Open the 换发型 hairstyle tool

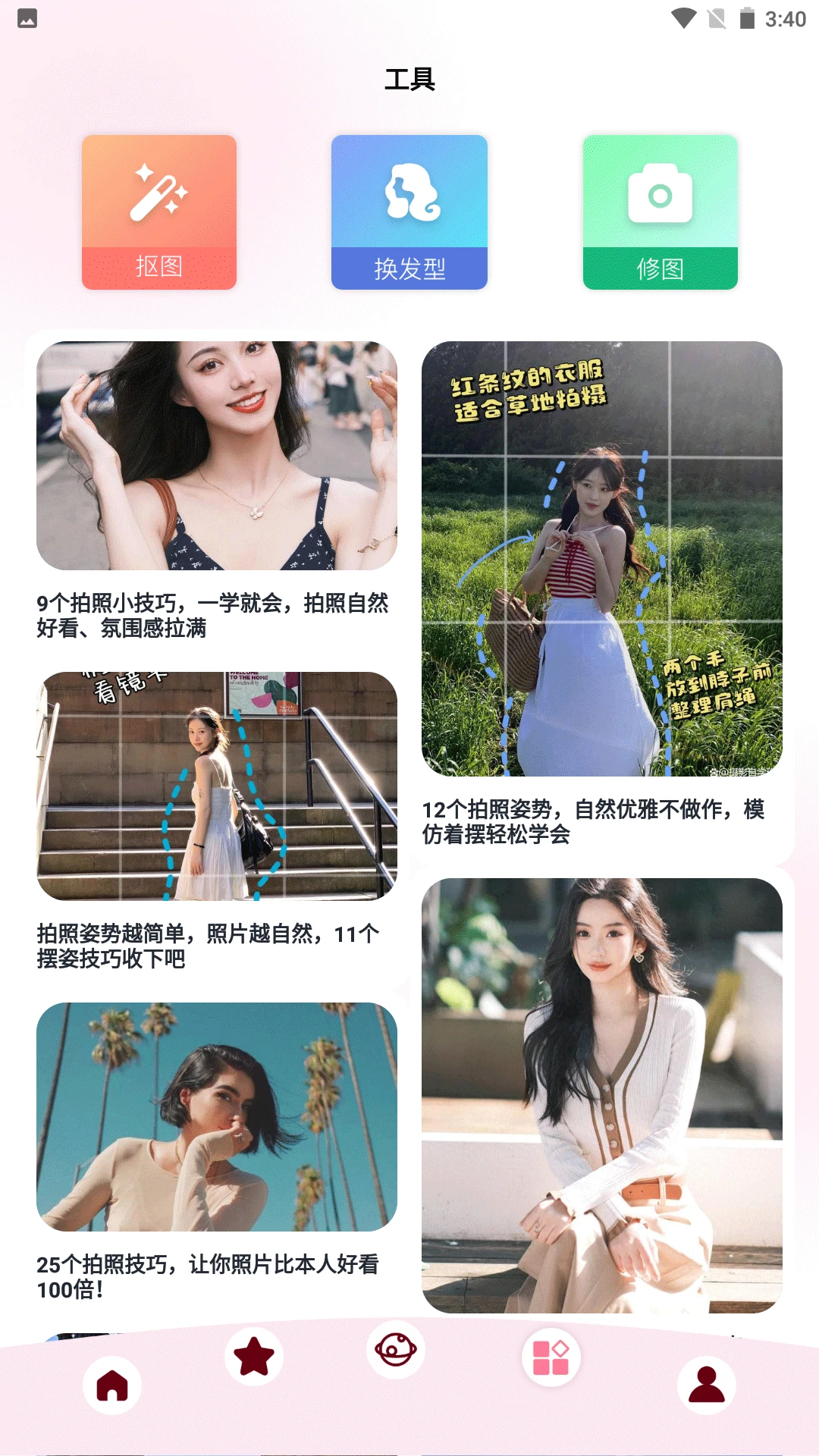coord(409,212)
